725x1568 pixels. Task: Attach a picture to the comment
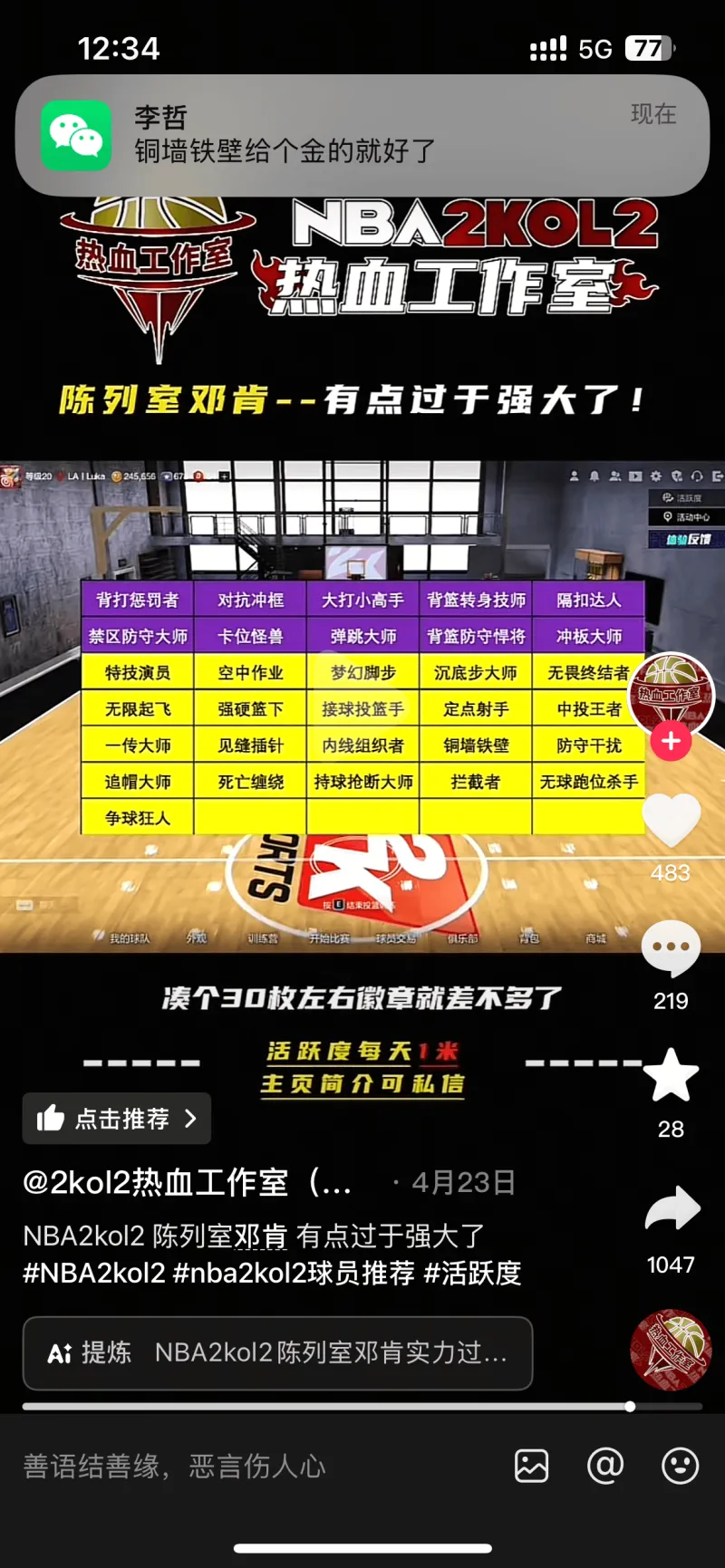pyautogui.click(x=531, y=1466)
